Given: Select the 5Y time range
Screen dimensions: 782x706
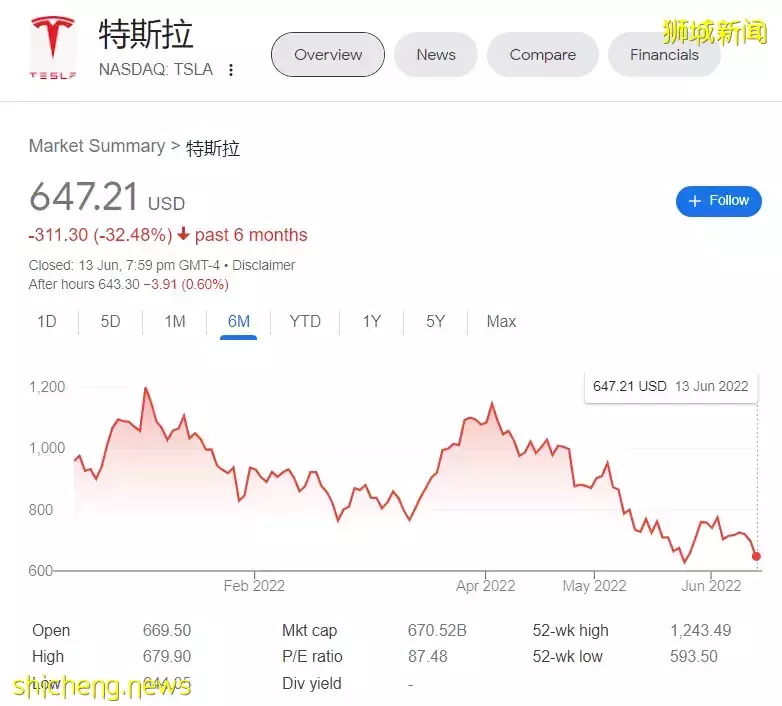Looking at the screenshot, I should tap(435, 321).
